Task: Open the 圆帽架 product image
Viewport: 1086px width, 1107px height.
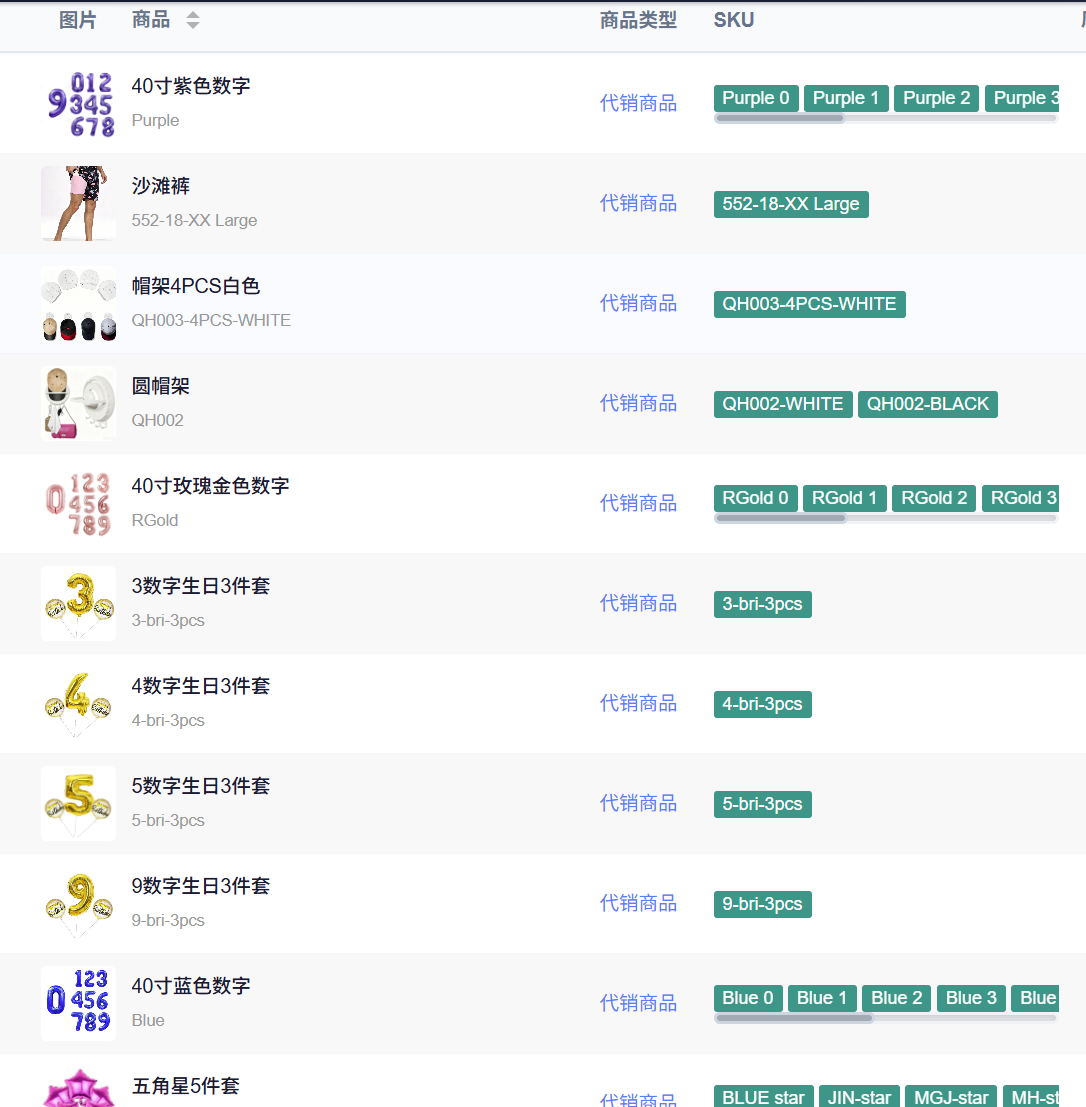Action: coord(78,404)
